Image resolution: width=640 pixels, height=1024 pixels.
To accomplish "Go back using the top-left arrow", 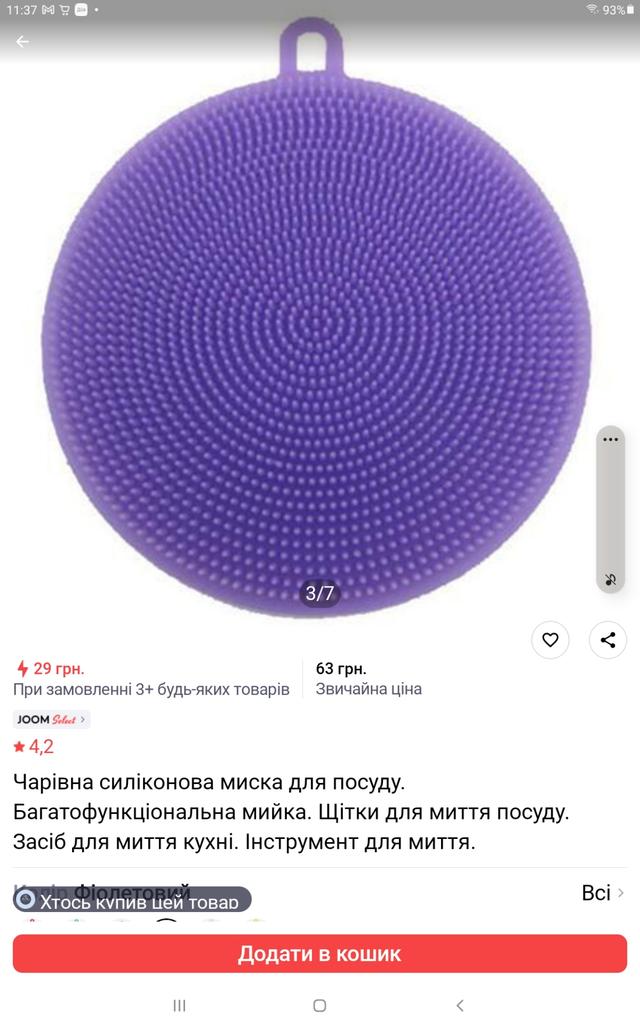I will (22, 42).
